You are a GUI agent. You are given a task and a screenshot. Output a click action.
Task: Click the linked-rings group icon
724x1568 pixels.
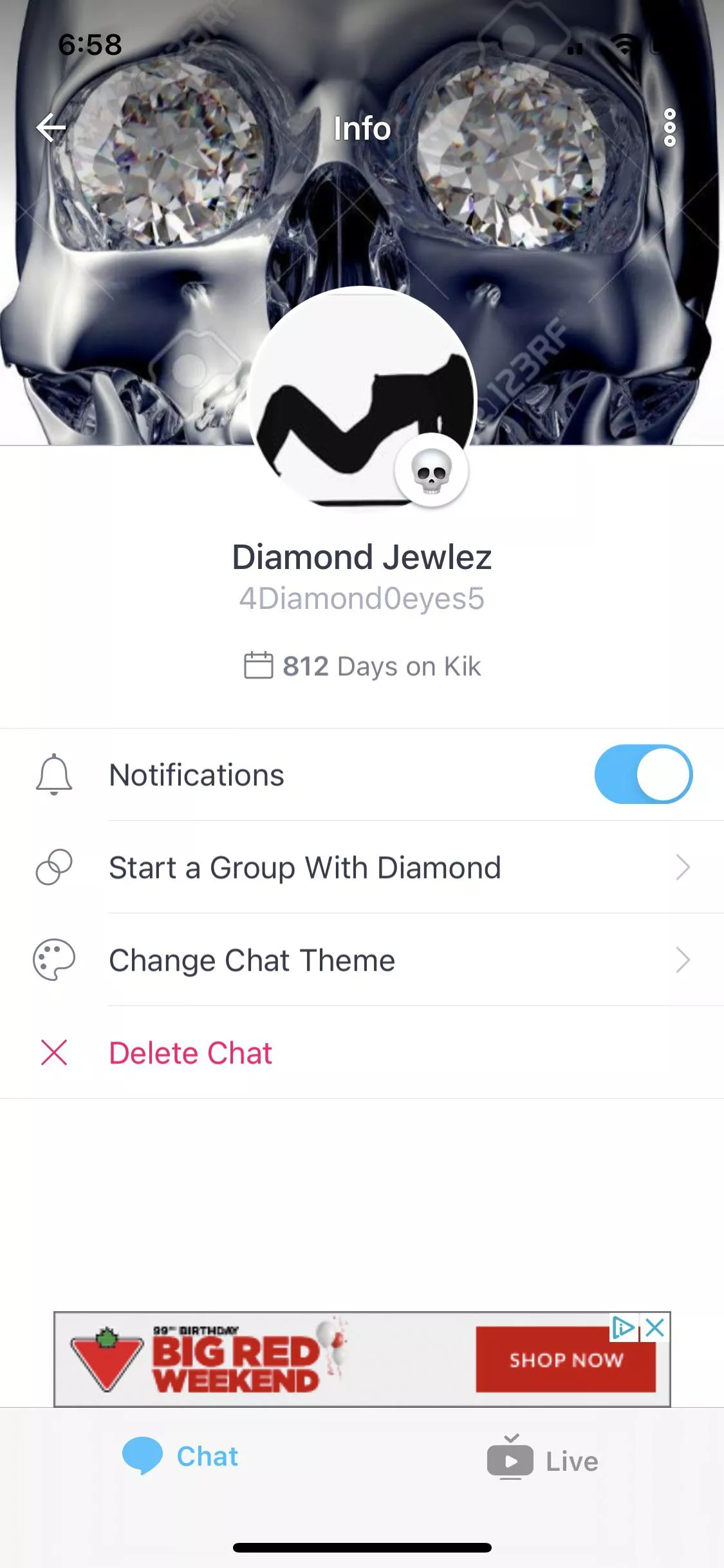point(54,867)
